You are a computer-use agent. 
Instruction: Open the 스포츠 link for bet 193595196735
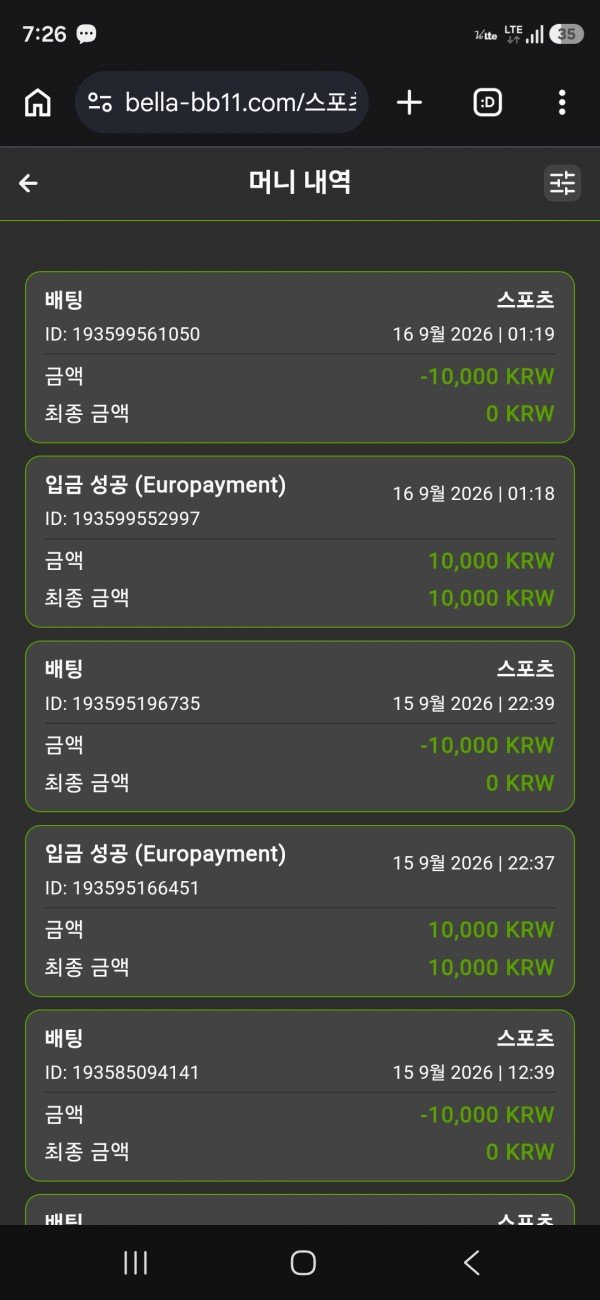pos(525,669)
